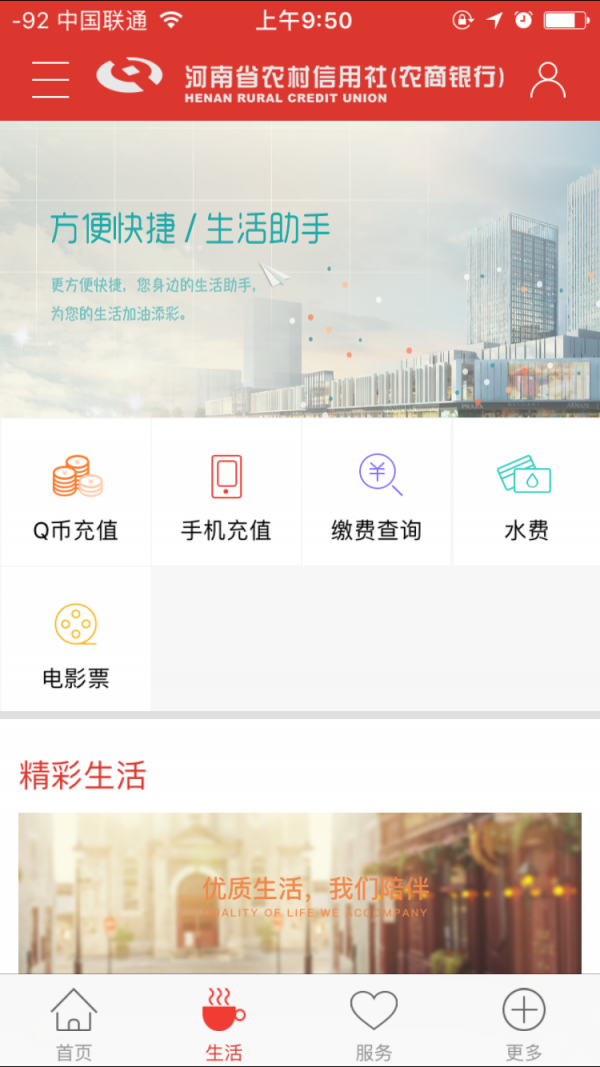
Task: Open 缴费查询 payment inquiry
Action: [376, 492]
